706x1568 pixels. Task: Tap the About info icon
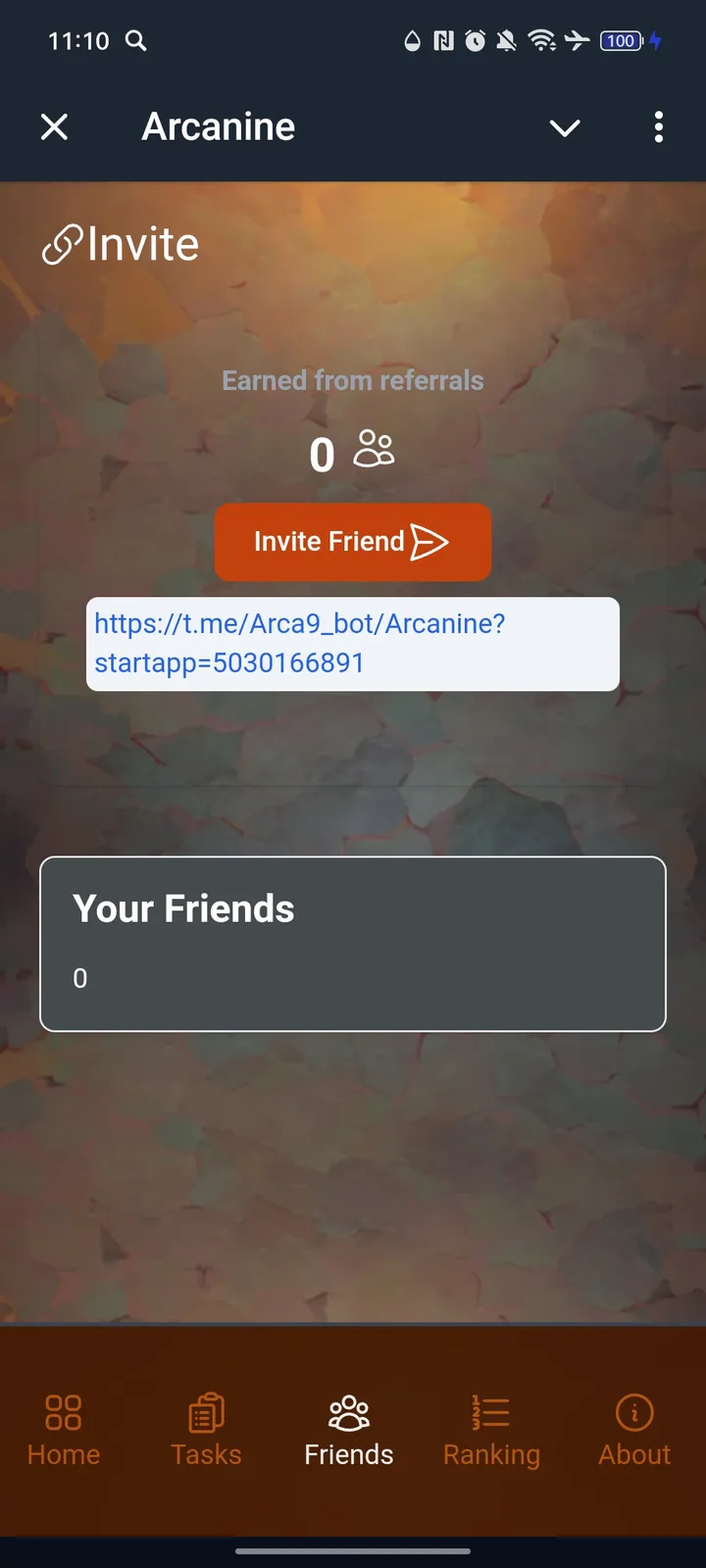pos(633,1411)
